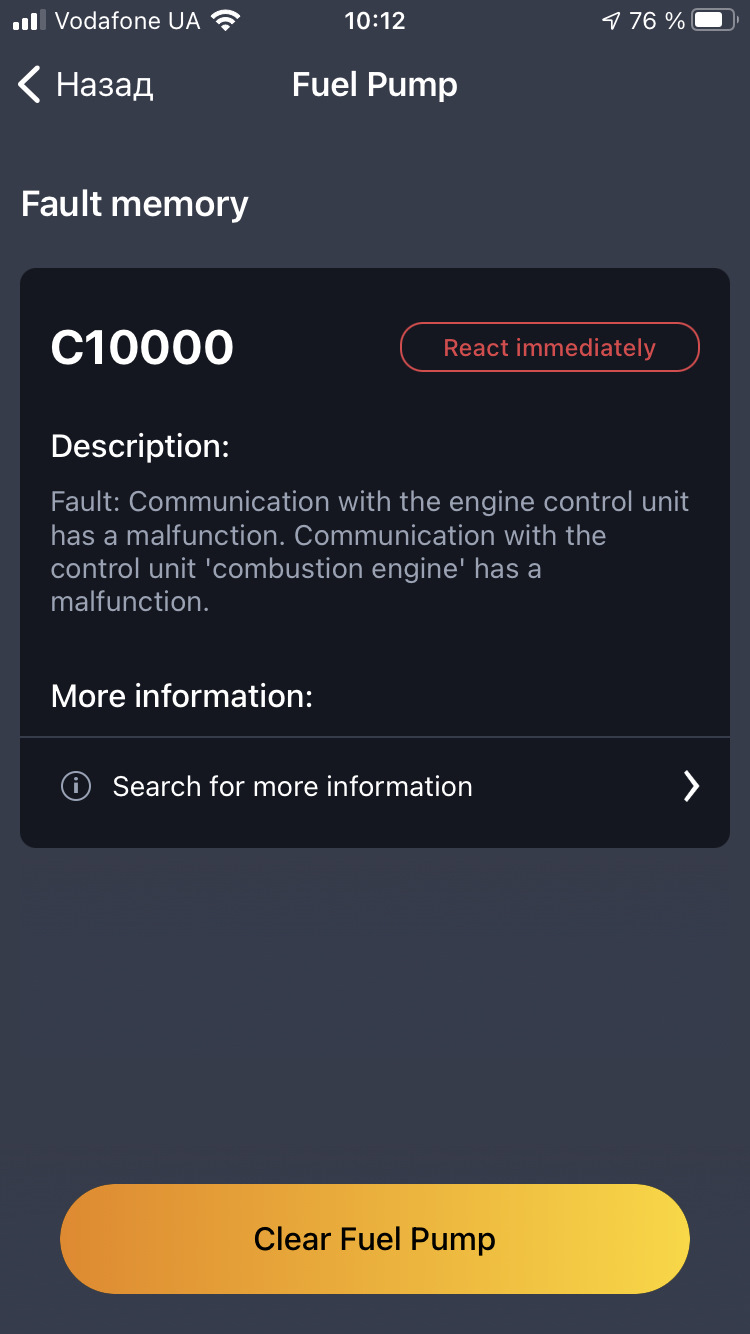This screenshot has height=1334, width=750.
Task: Go back using the Назад button
Action: point(86,85)
